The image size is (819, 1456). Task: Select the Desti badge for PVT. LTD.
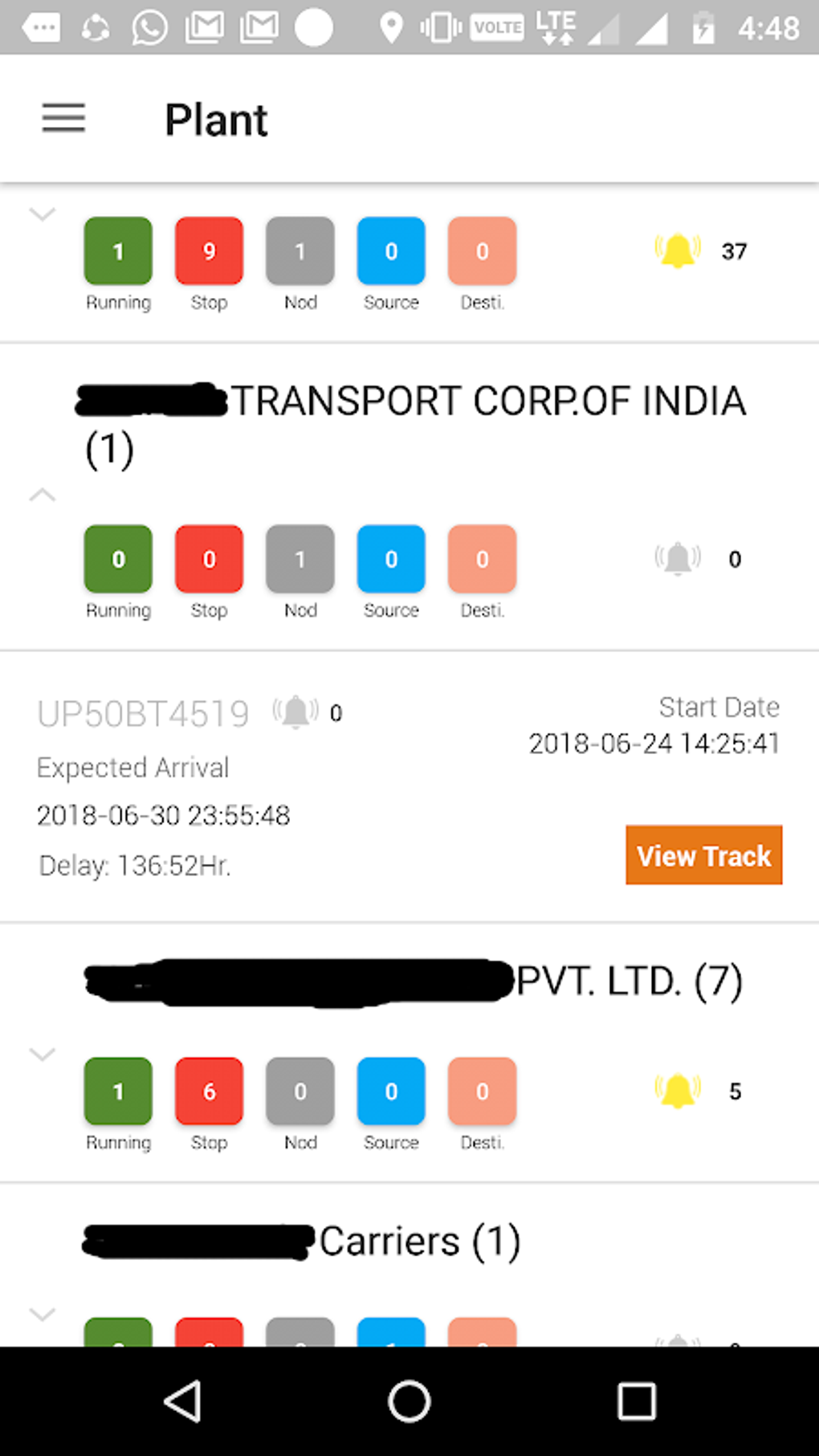click(x=482, y=1091)
